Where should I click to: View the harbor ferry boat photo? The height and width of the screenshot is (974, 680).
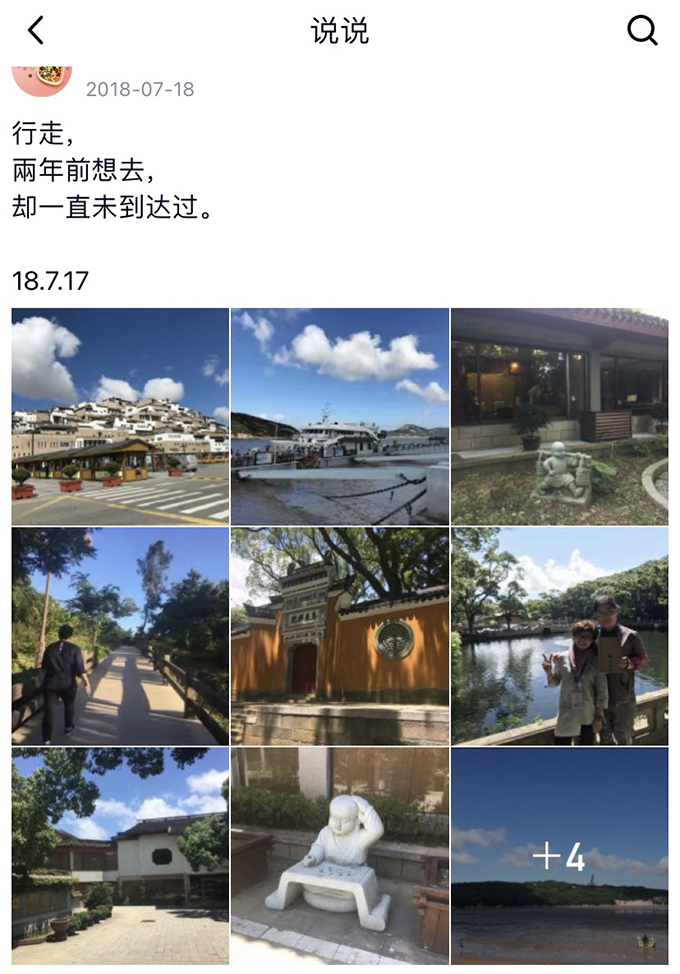(340, 416)
